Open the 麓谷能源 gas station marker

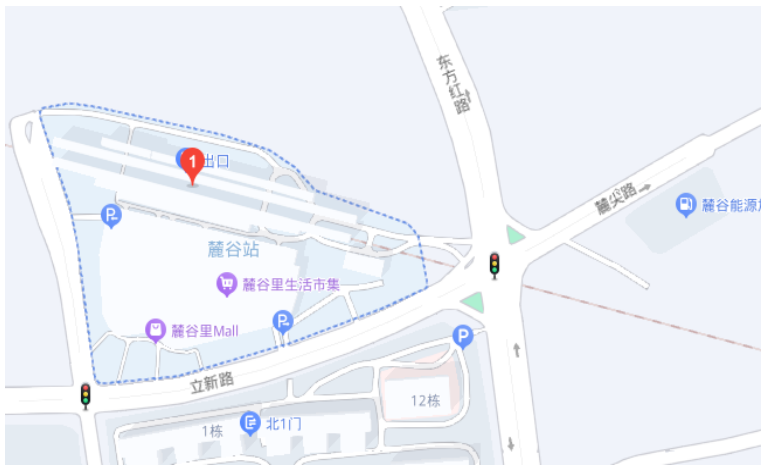(x=686, y=206)
